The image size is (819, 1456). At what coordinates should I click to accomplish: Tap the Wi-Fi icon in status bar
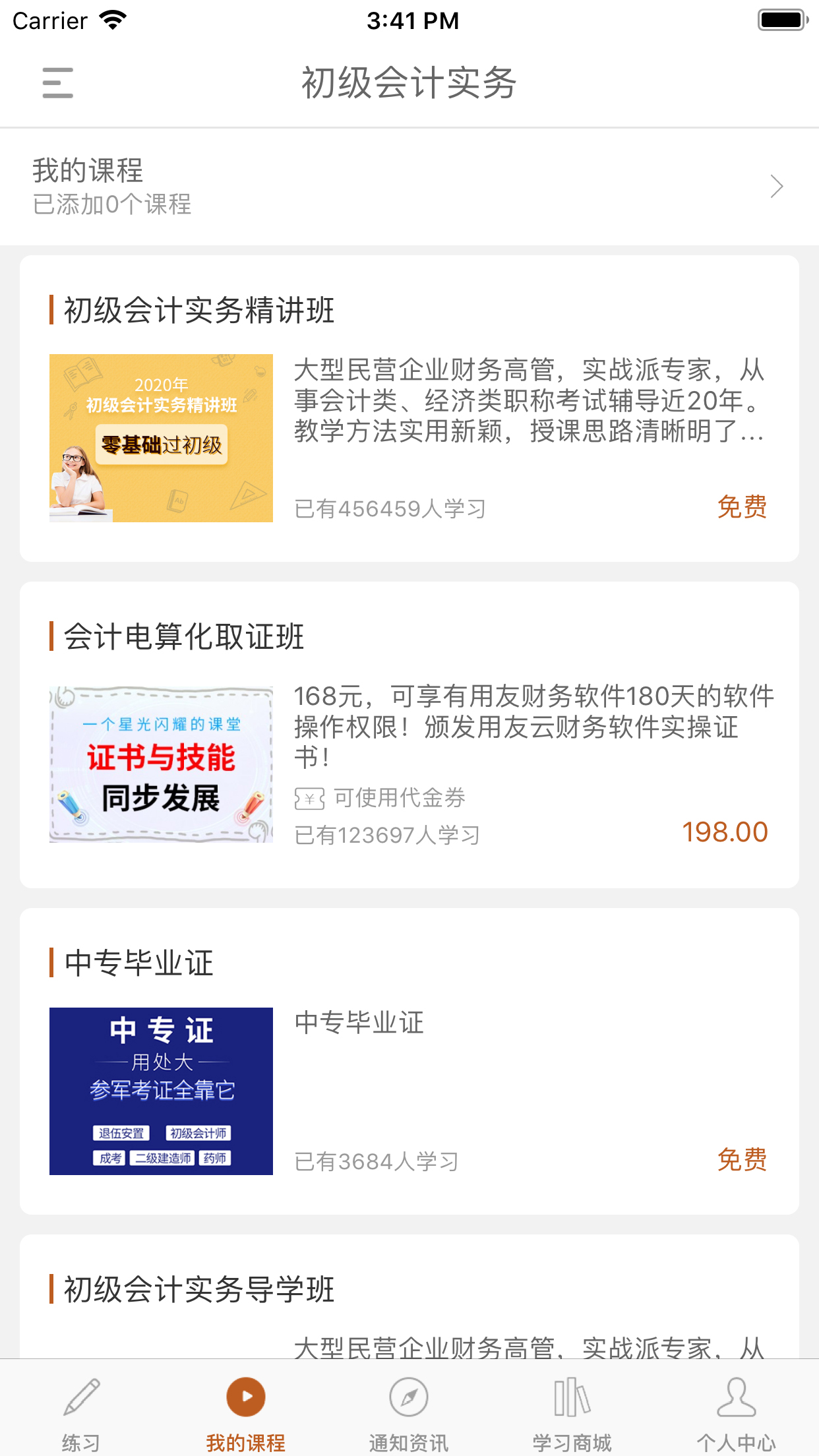point(113,19)
